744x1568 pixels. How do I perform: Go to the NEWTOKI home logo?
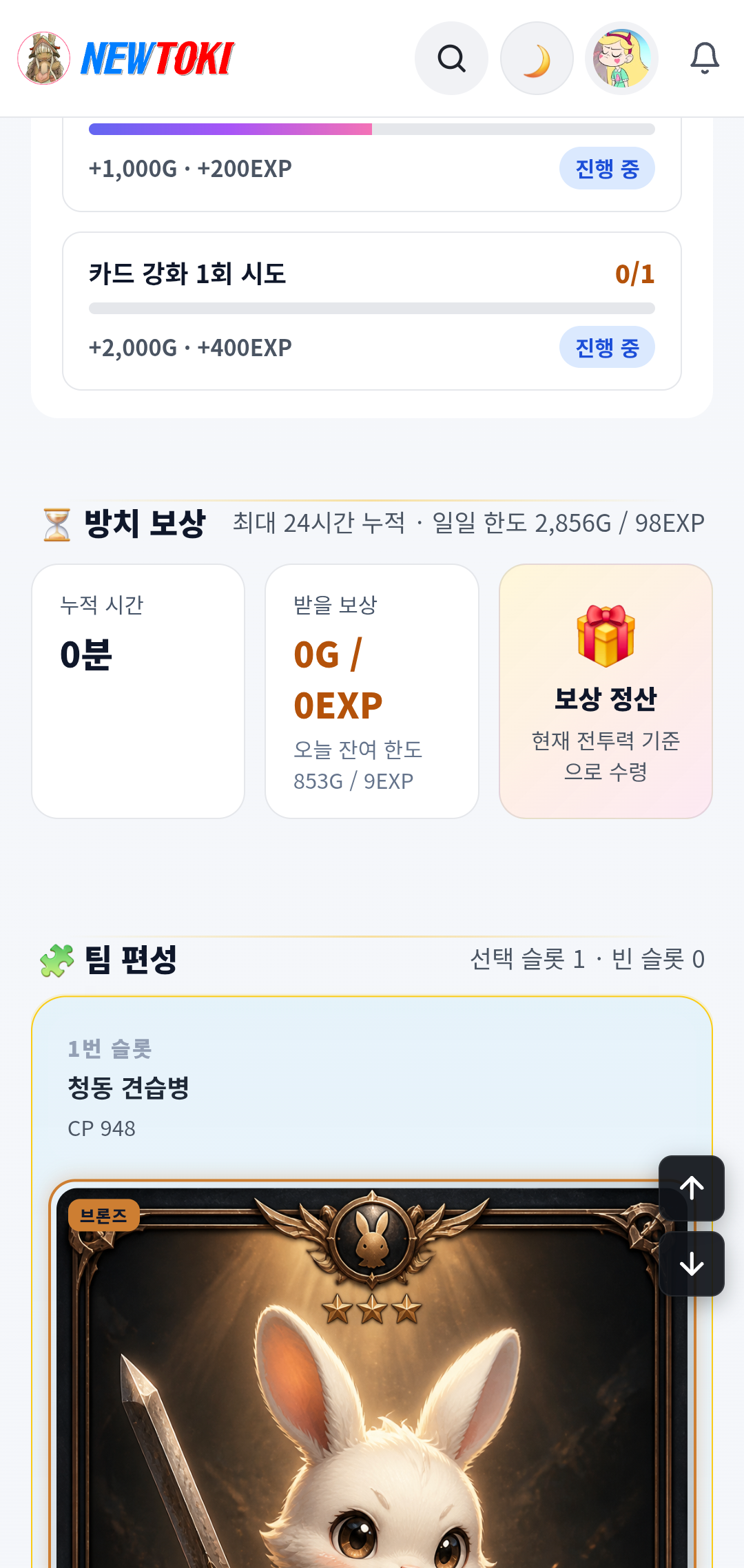tap(126, 59)
